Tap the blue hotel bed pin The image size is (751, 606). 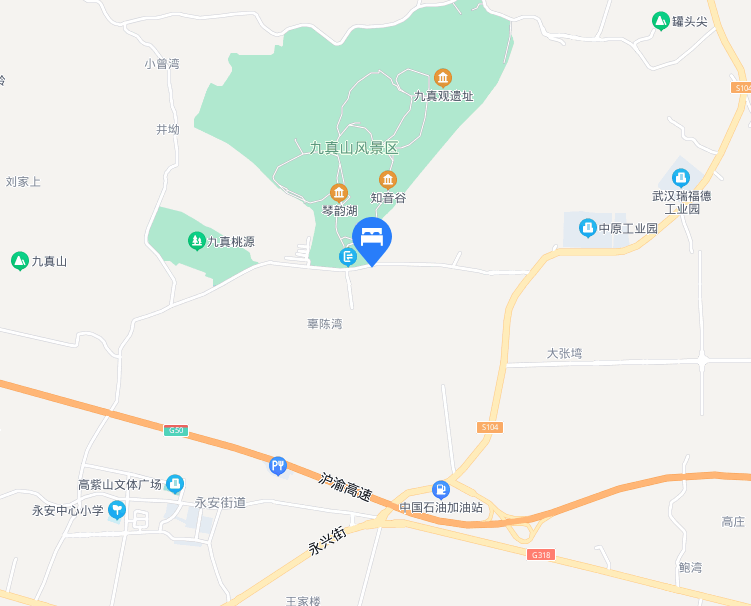click(x=372, y=238)
